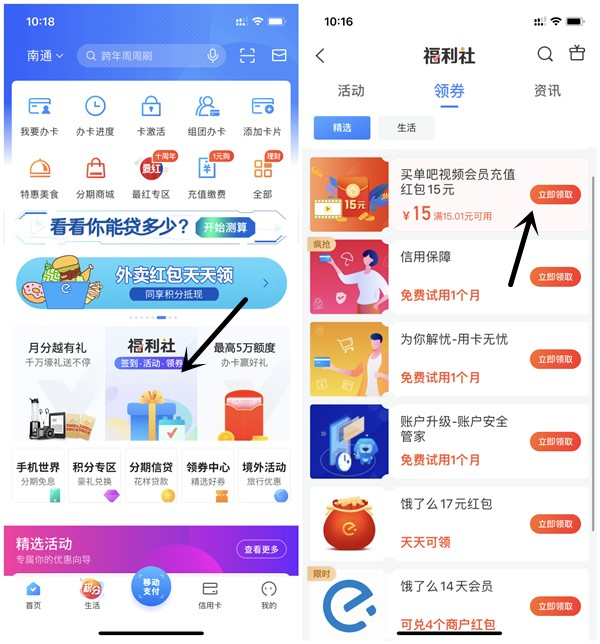This screenshot has height=644, width=600.
Task: Select the 生活 filter chip
Action: pos(406,127)
